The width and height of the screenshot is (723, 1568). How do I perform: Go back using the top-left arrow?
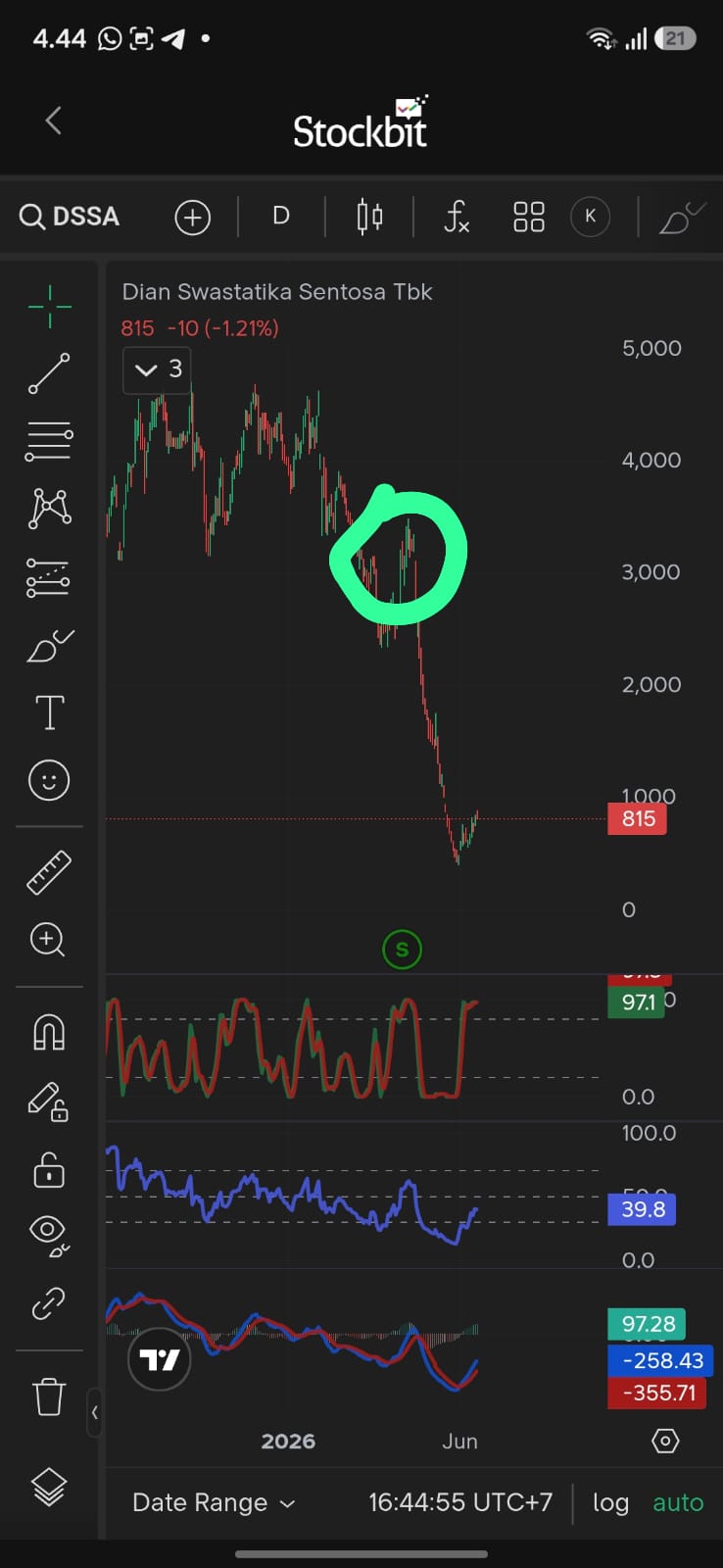click(54, 121)
